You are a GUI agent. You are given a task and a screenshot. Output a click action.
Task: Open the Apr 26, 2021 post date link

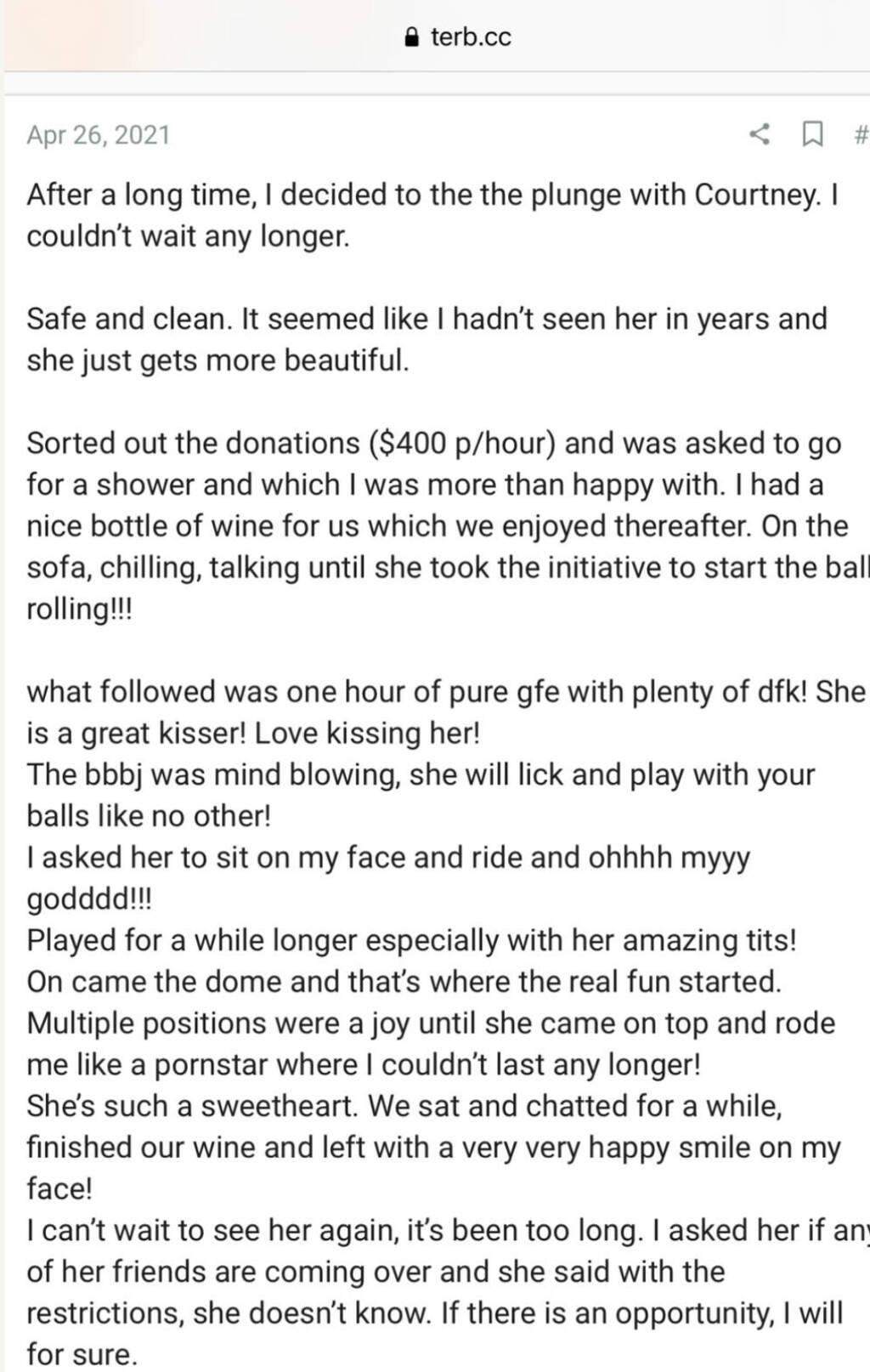[99, 134]
